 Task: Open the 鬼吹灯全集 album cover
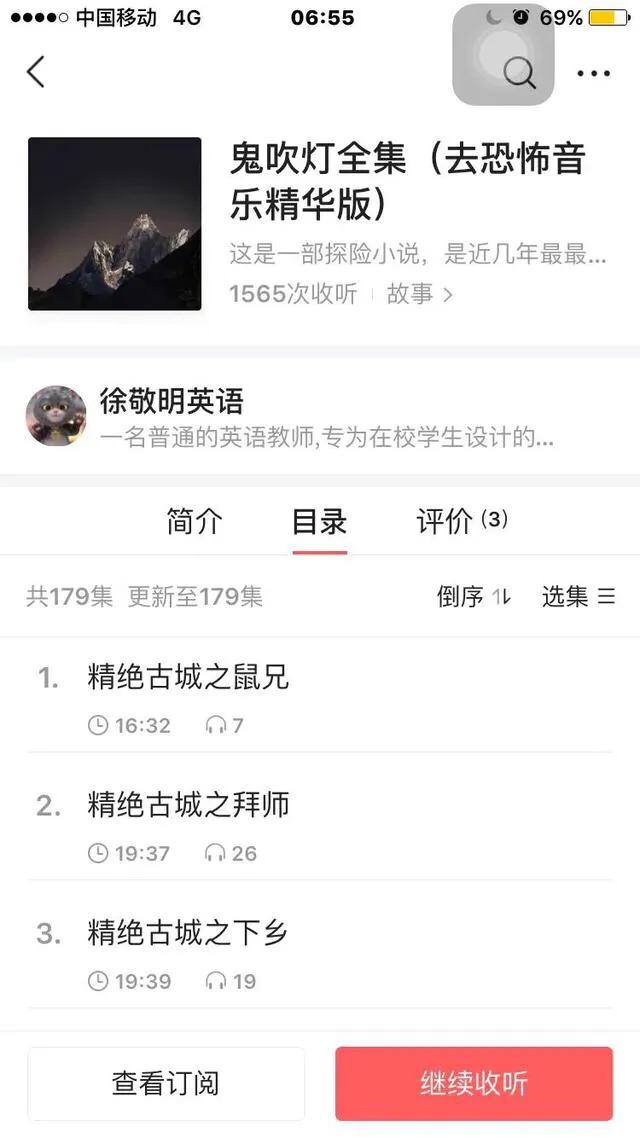pyautogui.click(x=114, y=224)
